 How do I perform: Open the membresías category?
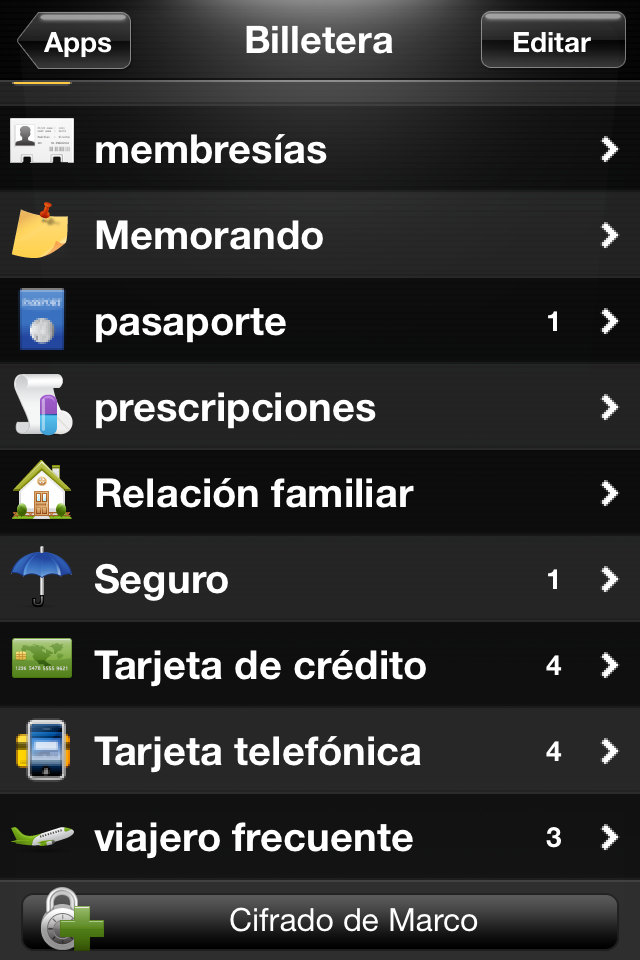coord(320,150)
